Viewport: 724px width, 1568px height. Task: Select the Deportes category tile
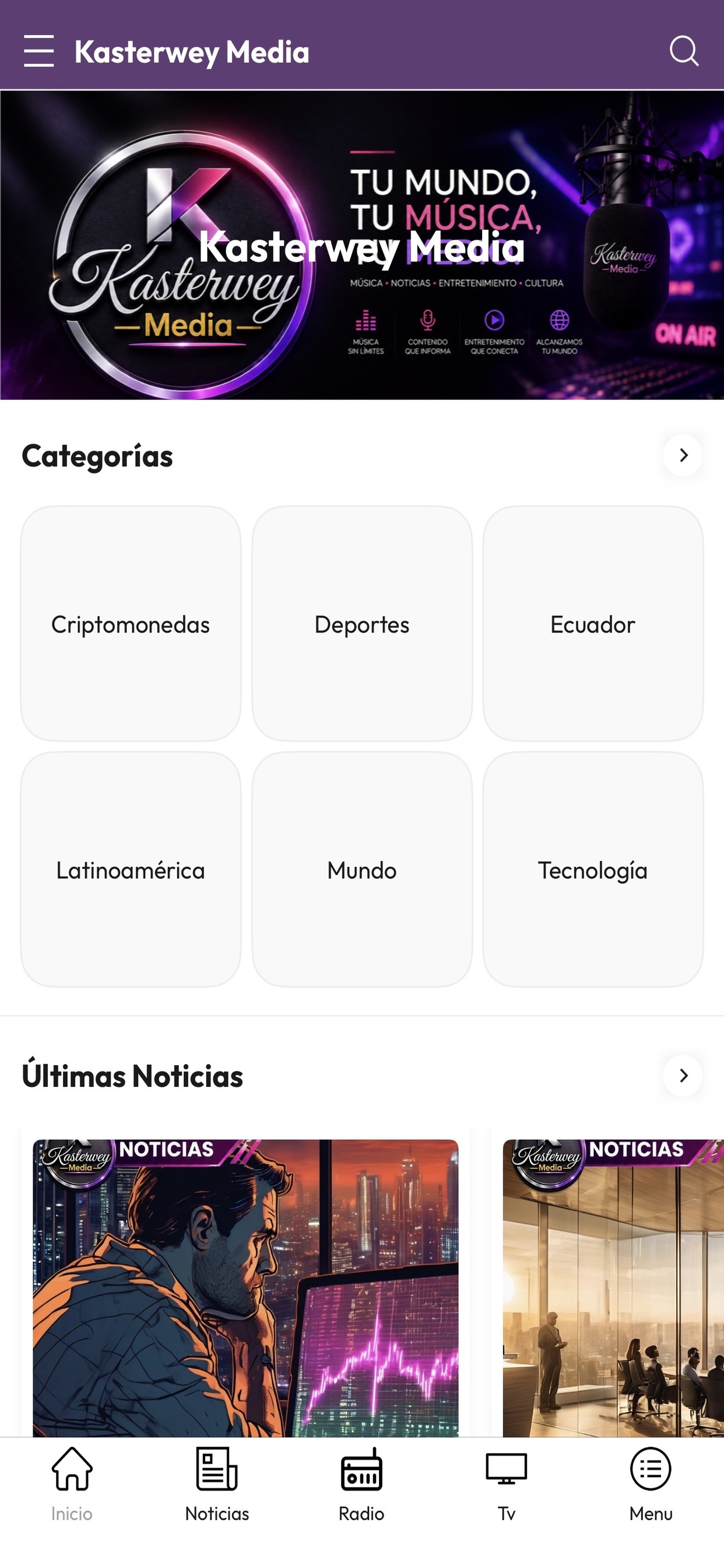tap(362, 624)
